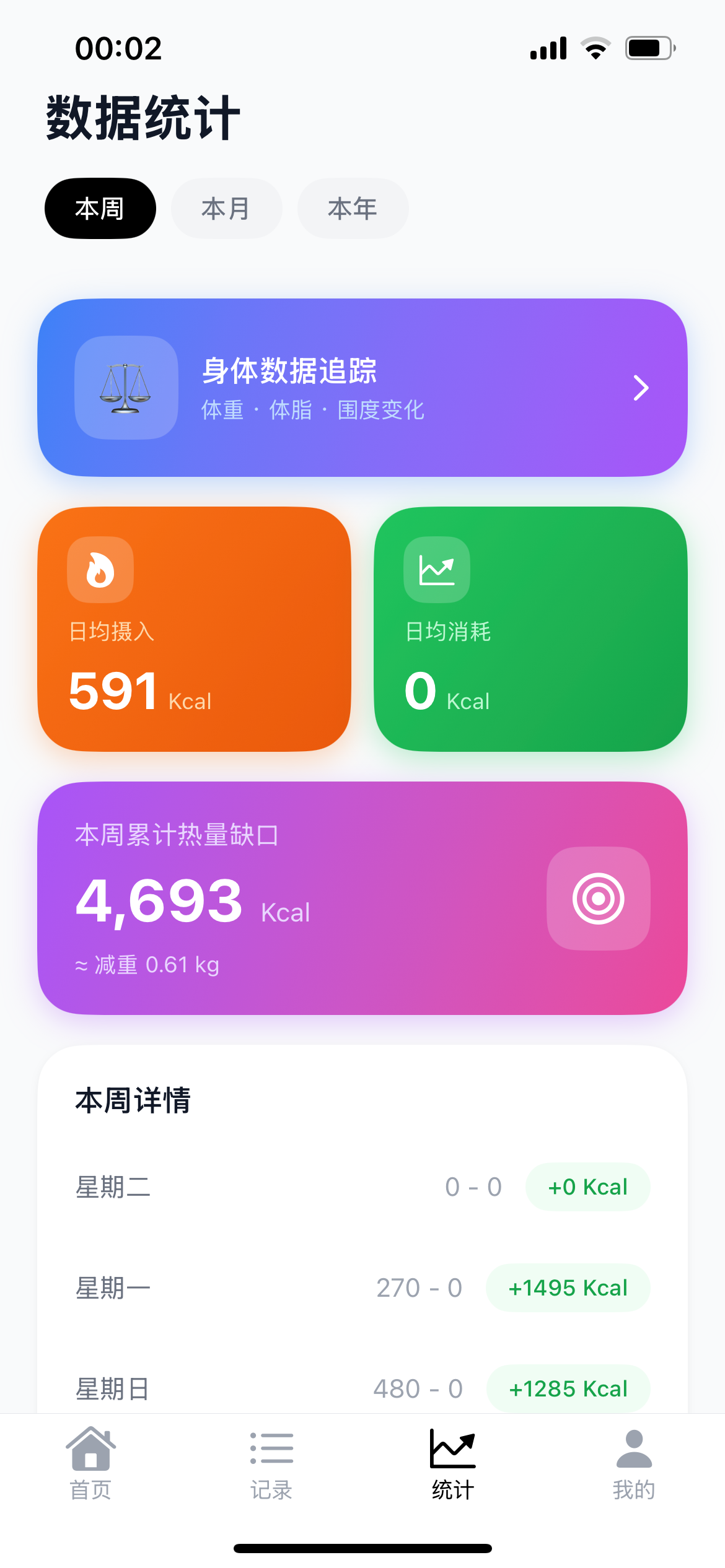
Task: Open the 记录 tab
Action: coord(271,1464)
